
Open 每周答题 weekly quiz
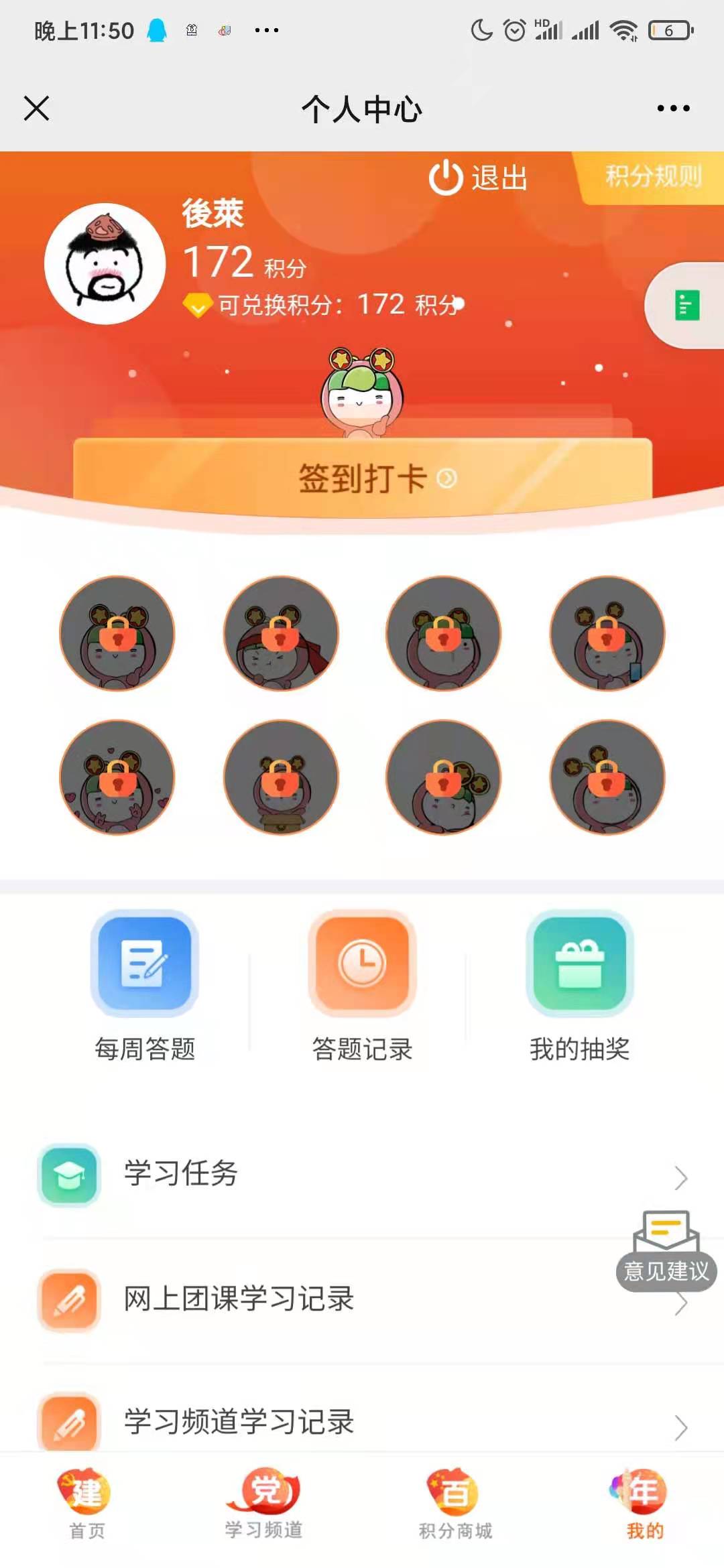click(145, 985)
